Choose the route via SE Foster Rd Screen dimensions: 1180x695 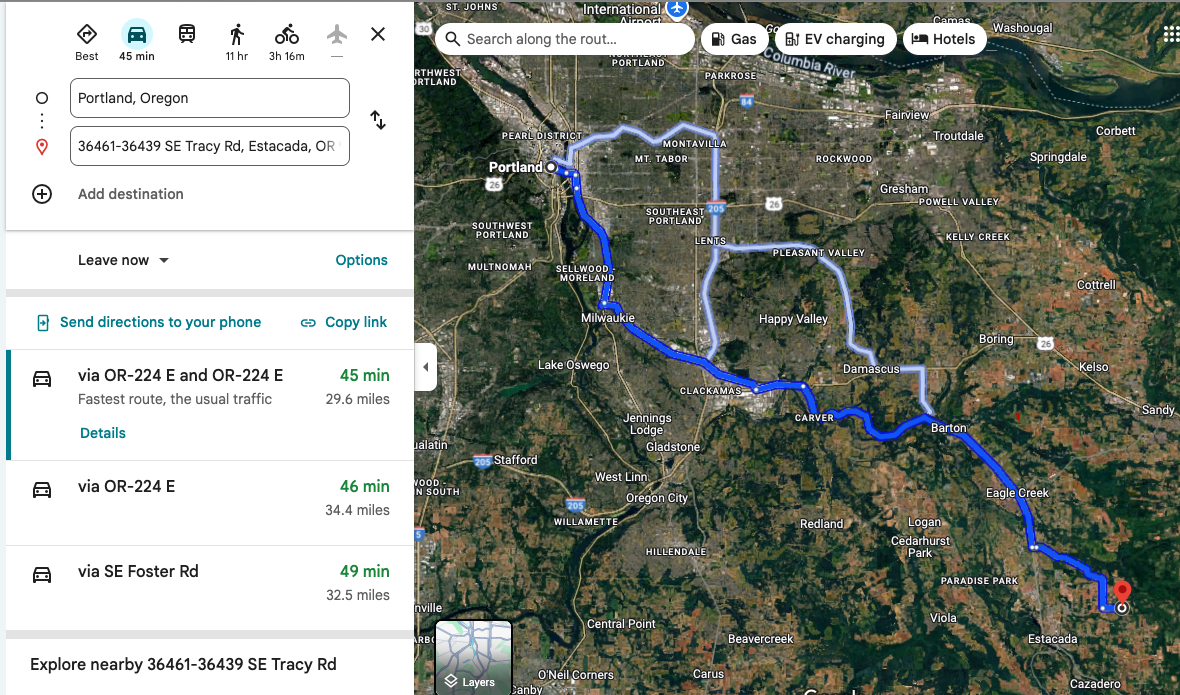[210, 582]
